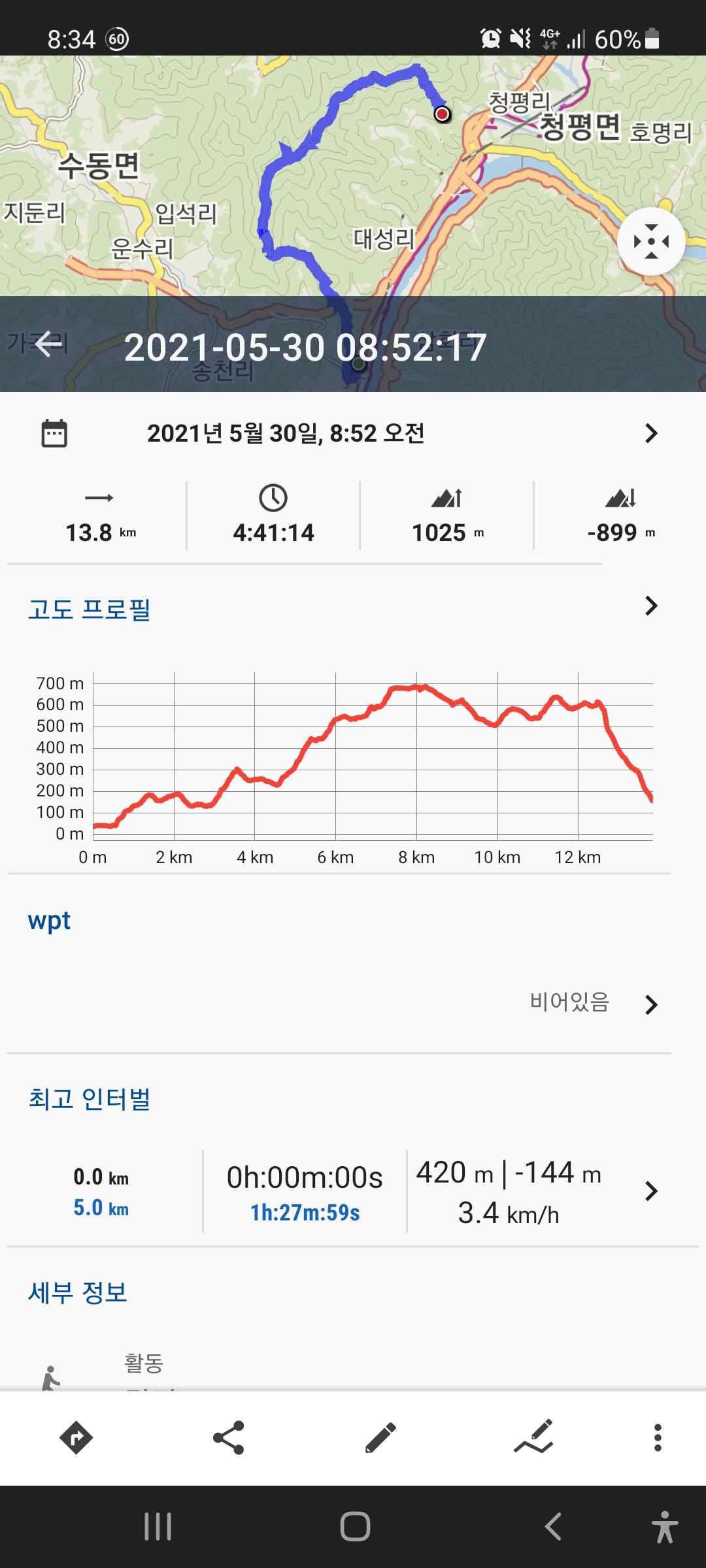Open 최고 인터벌 details
The width and height of the screenshot is (706, 1568).
650,1190
